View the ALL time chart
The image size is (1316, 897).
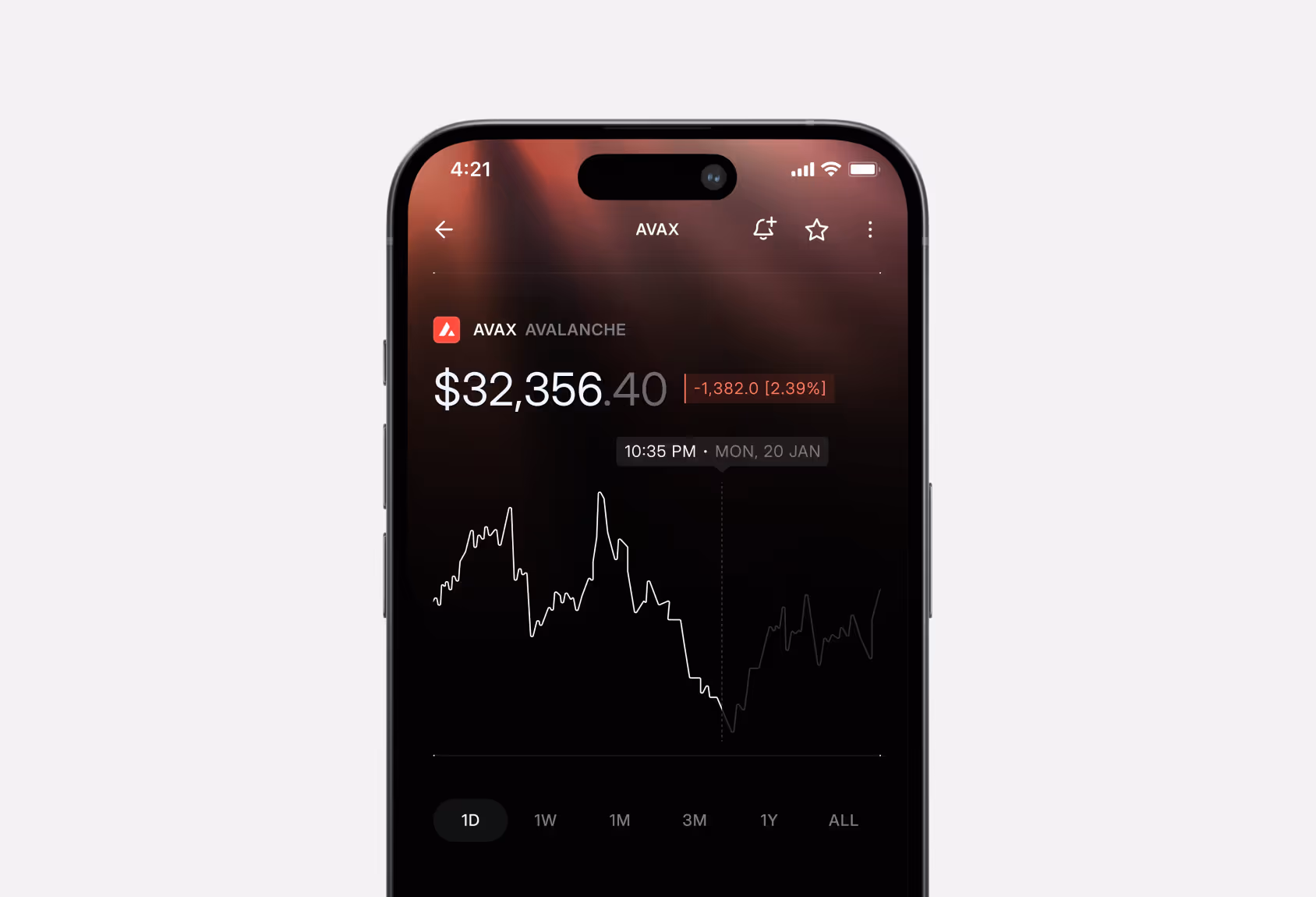pos(843,820)
